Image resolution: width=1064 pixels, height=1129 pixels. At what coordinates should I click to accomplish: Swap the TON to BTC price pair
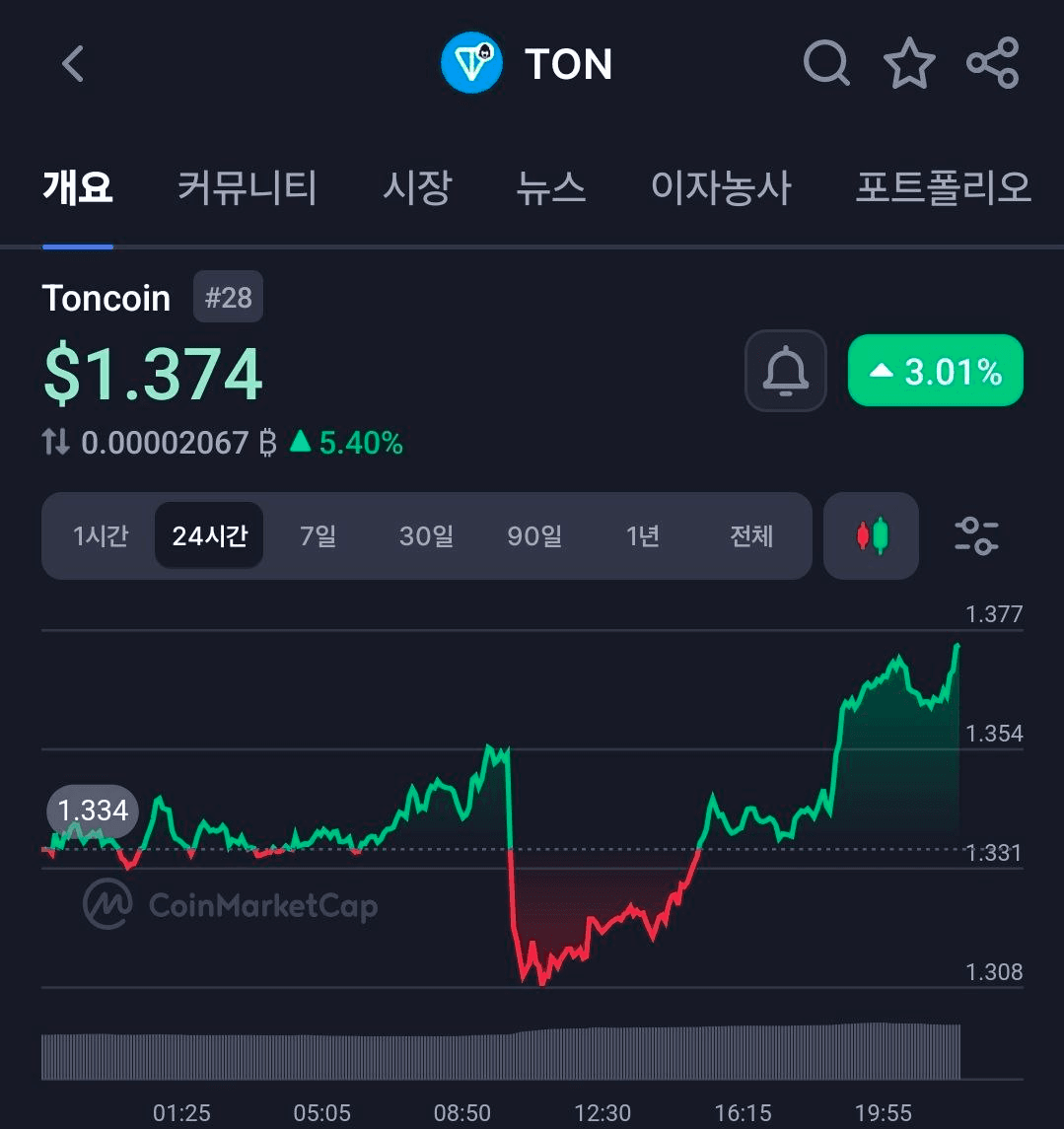56,443
